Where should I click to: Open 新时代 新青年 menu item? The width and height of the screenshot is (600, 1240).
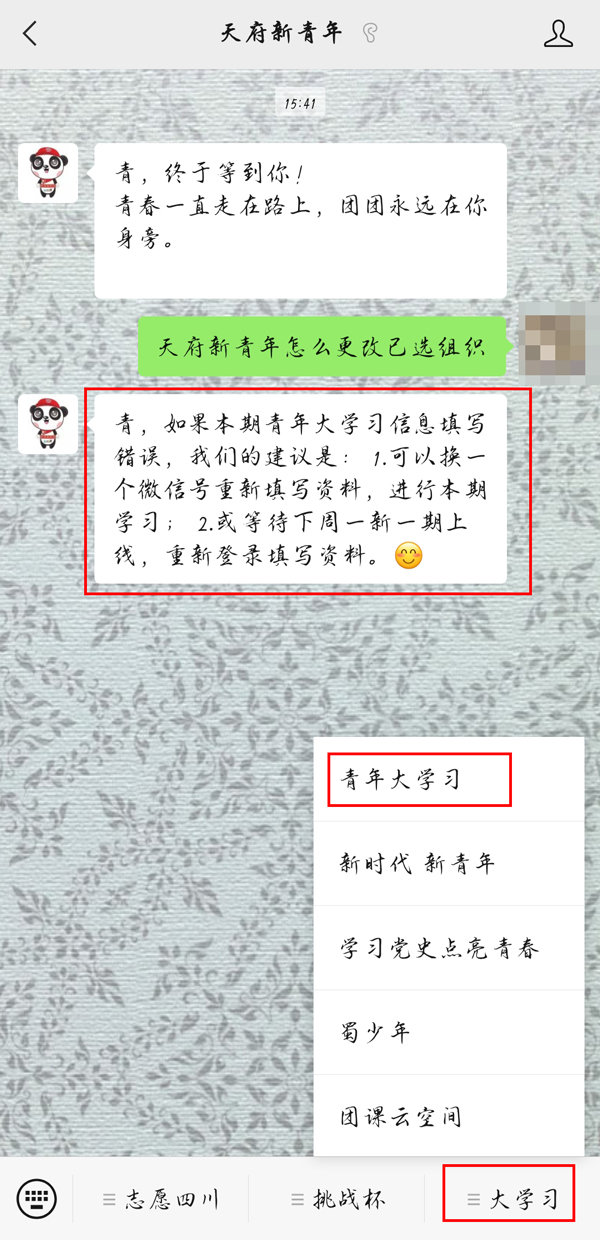pyautogui.click(x=448, y=864)
